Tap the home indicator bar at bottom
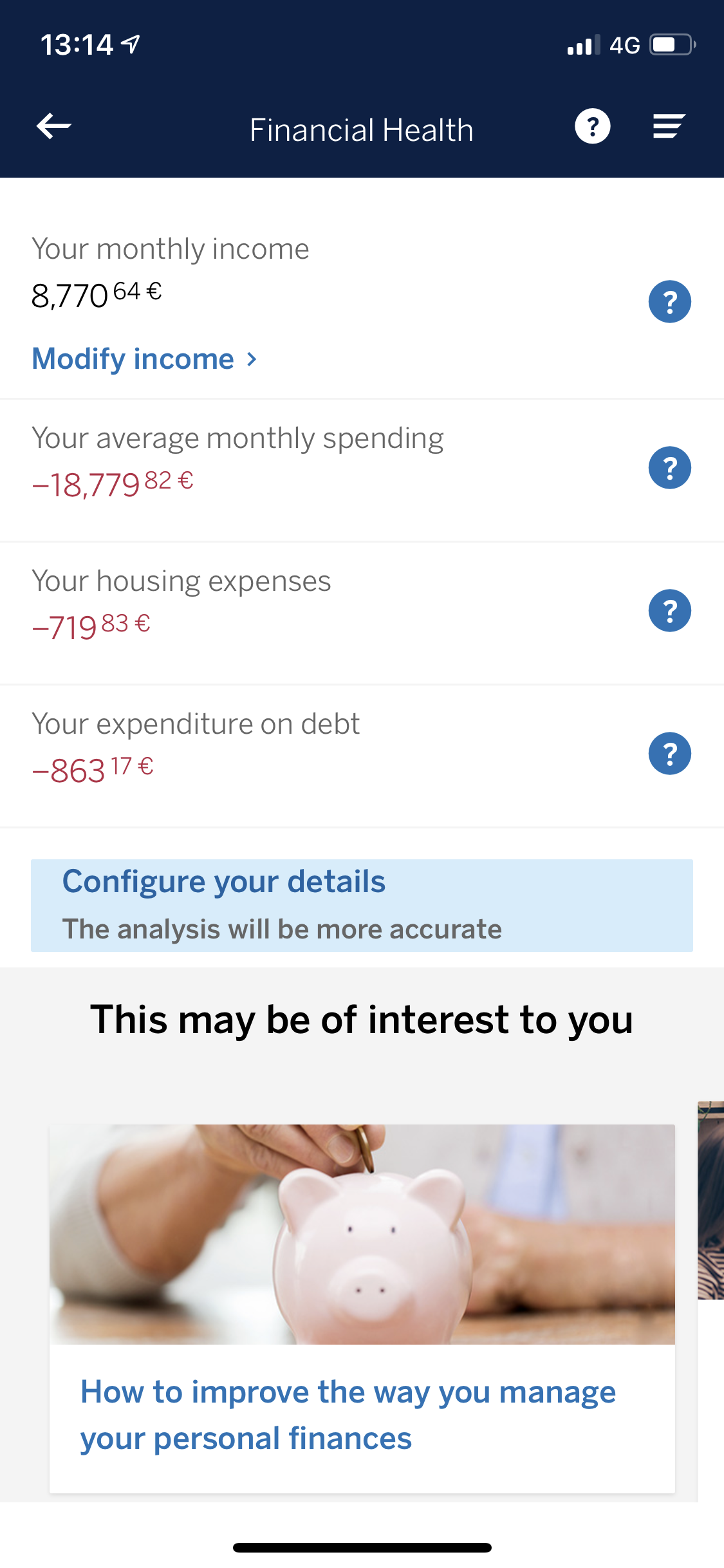Image resolution: width=724 pixels, height=1568 pixels. tap(362, 1548)
